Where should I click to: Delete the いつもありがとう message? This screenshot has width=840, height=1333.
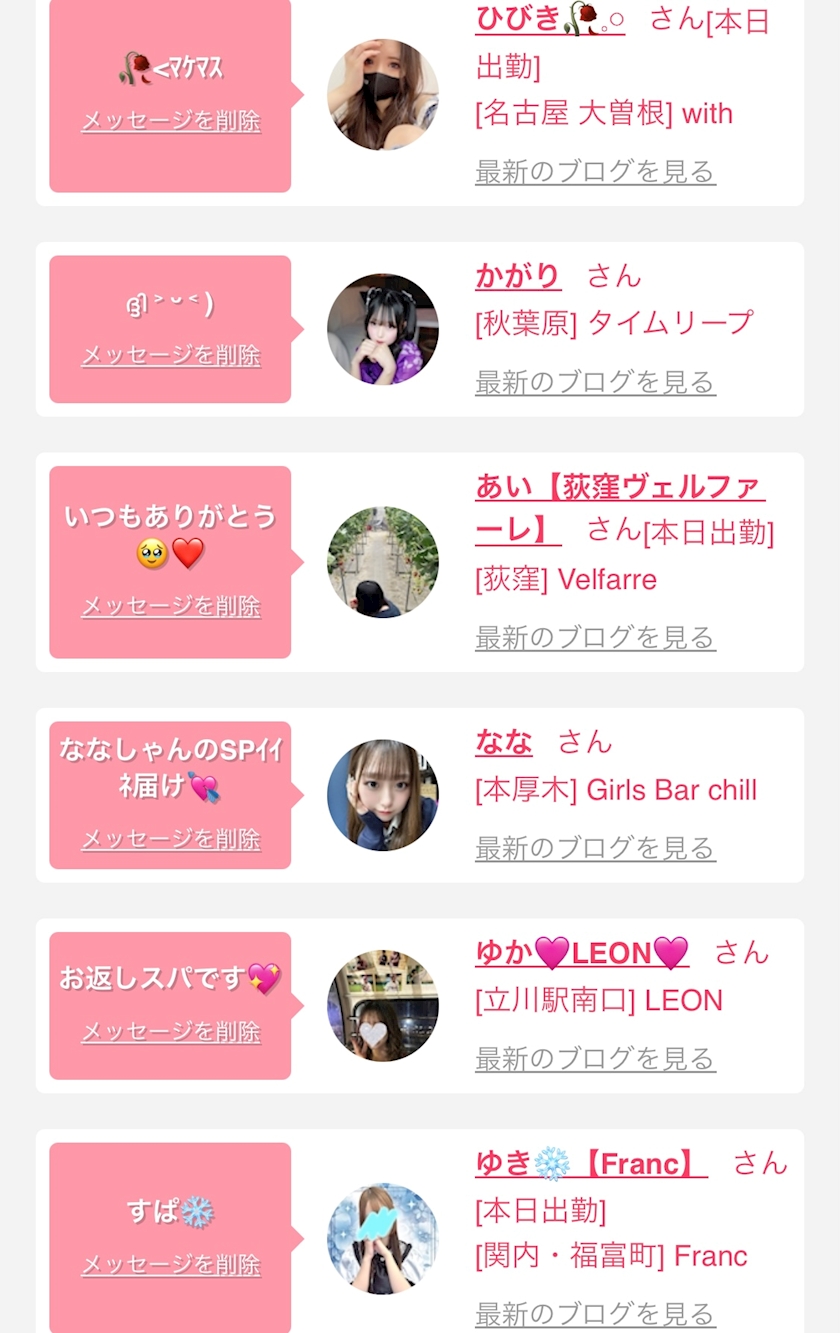[171, 606]
